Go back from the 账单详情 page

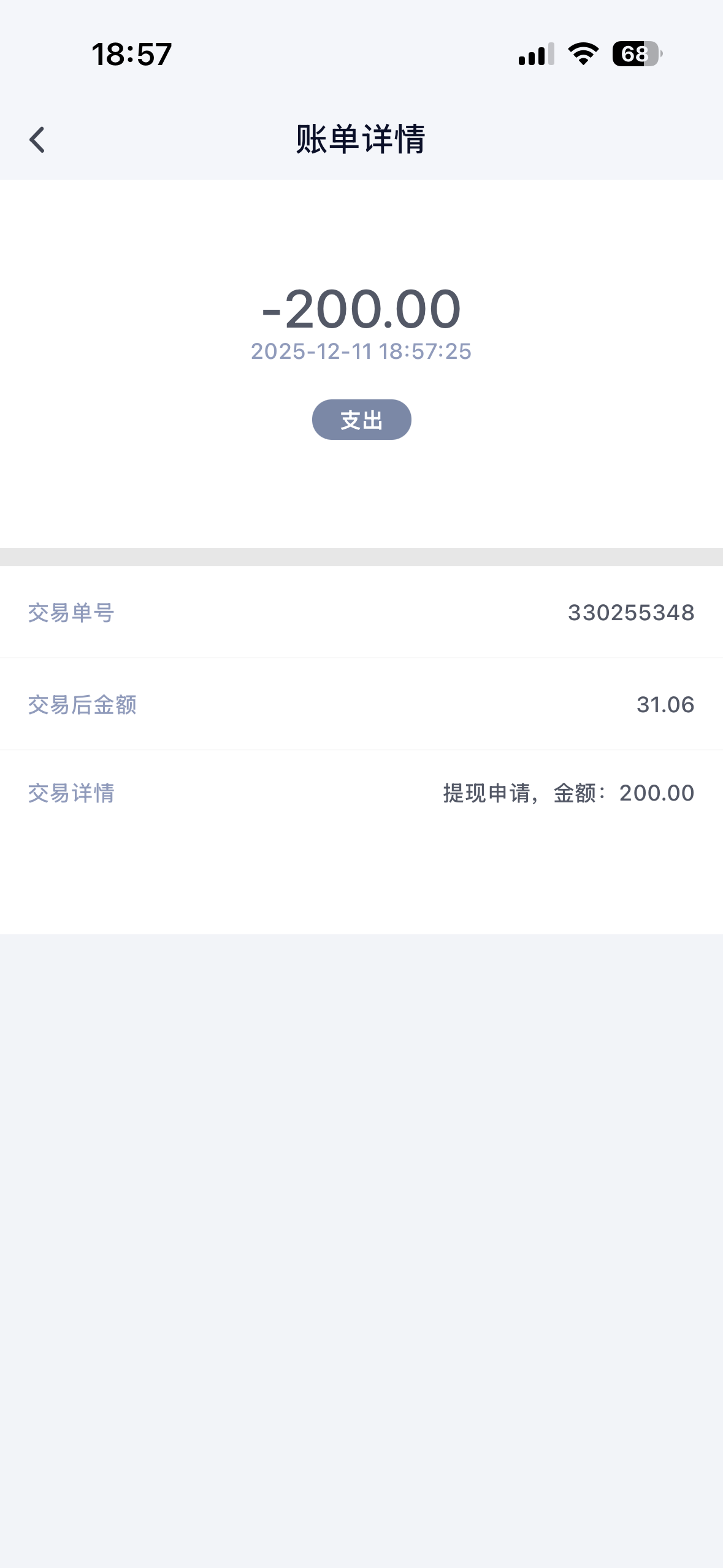click(37, 140)
